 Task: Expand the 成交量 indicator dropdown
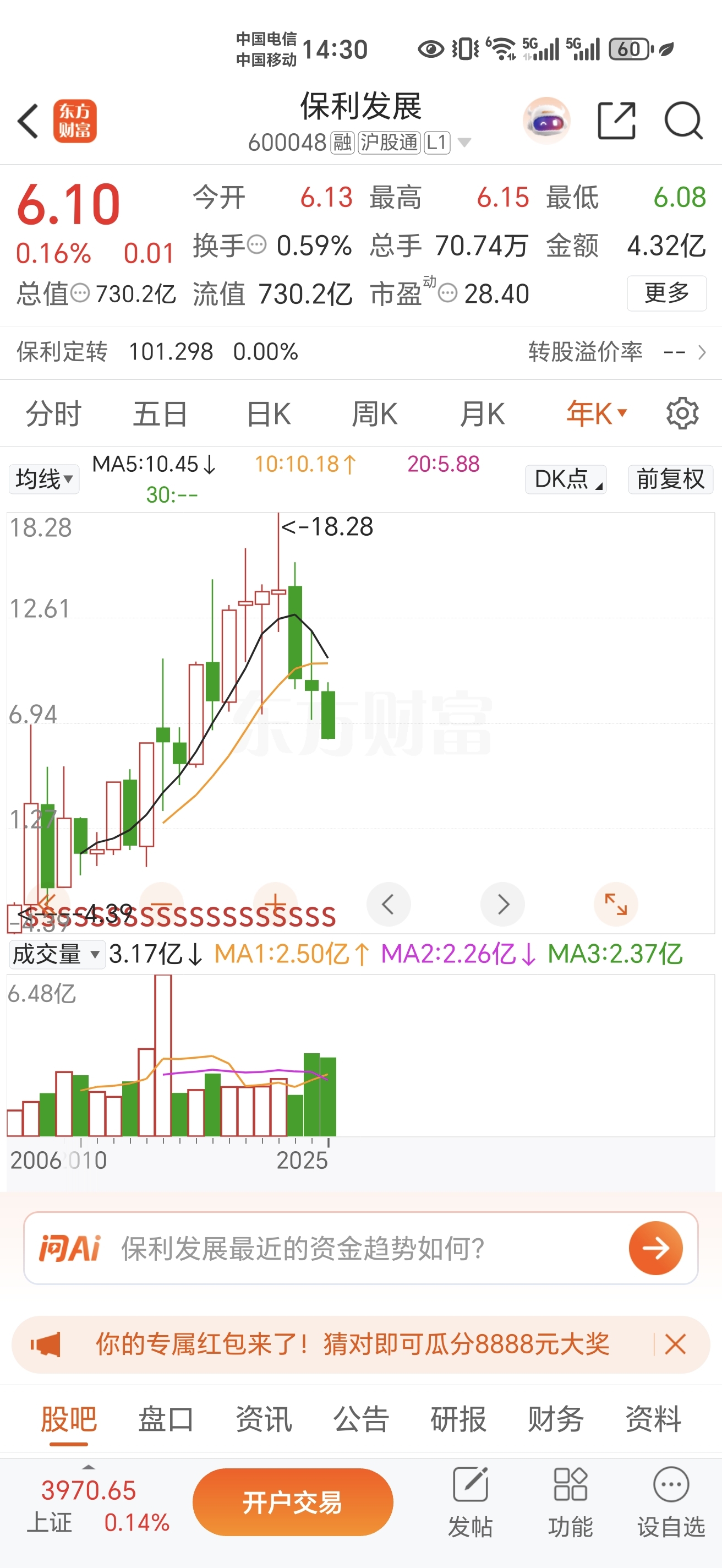pos(56,954)
